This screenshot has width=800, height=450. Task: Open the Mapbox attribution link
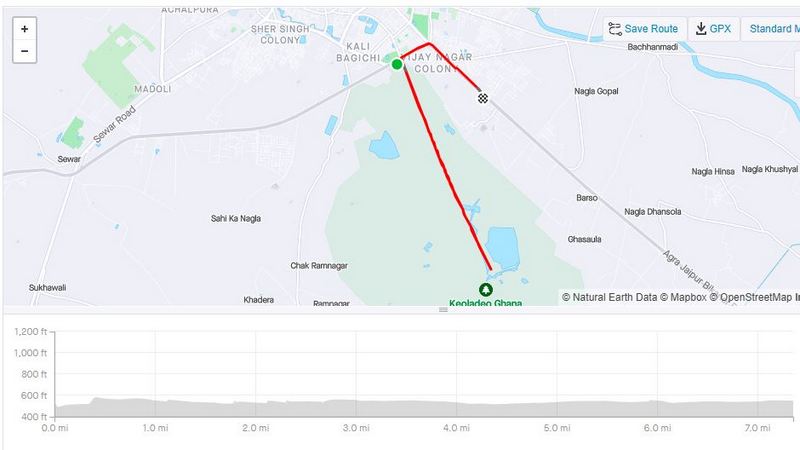coord(687,297)
